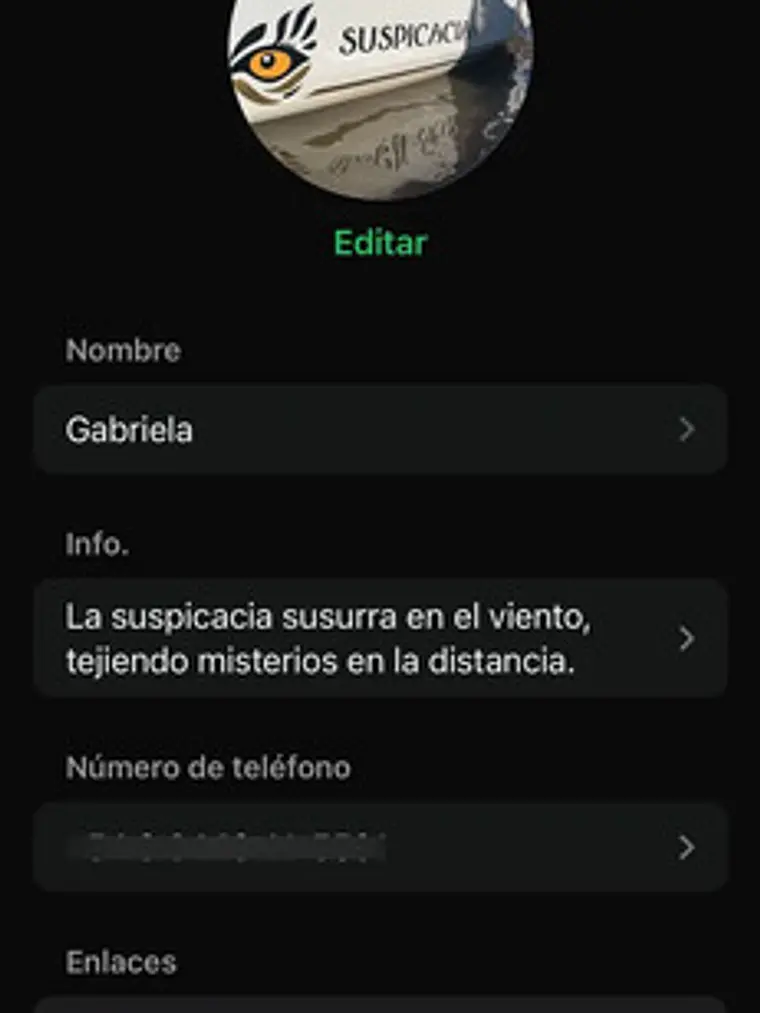
Task: Open the profile picture
Action: coord(380,90)
